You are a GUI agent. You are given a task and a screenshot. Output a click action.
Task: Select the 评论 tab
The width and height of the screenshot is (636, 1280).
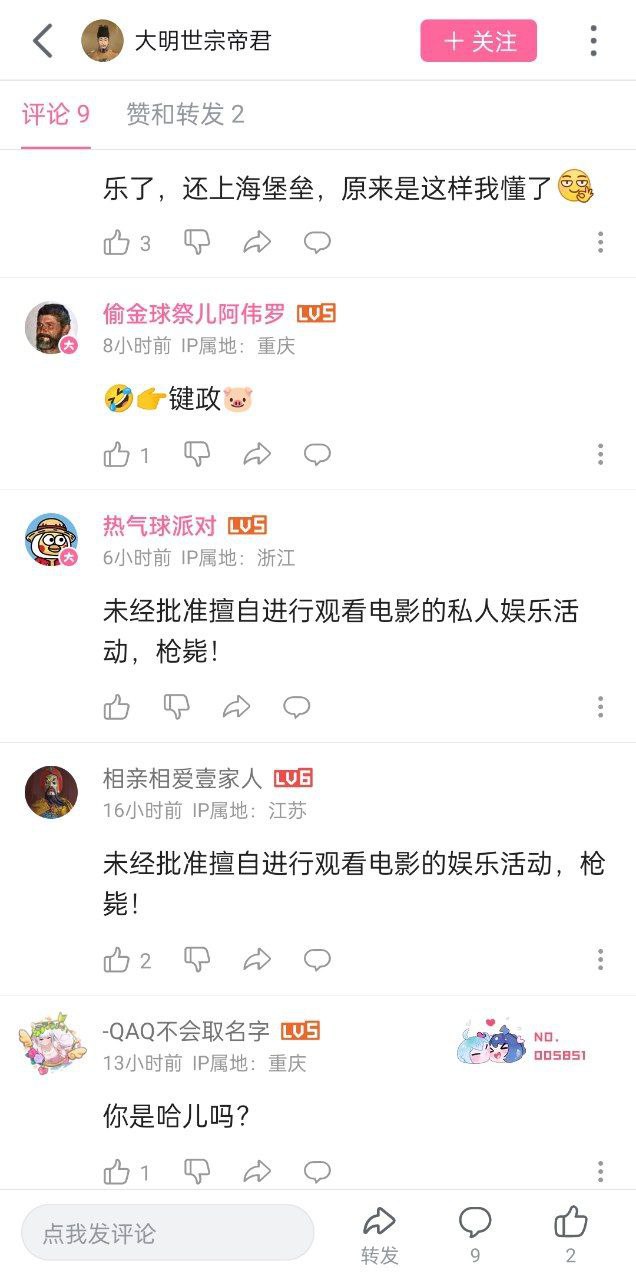[x=56, y=115]
